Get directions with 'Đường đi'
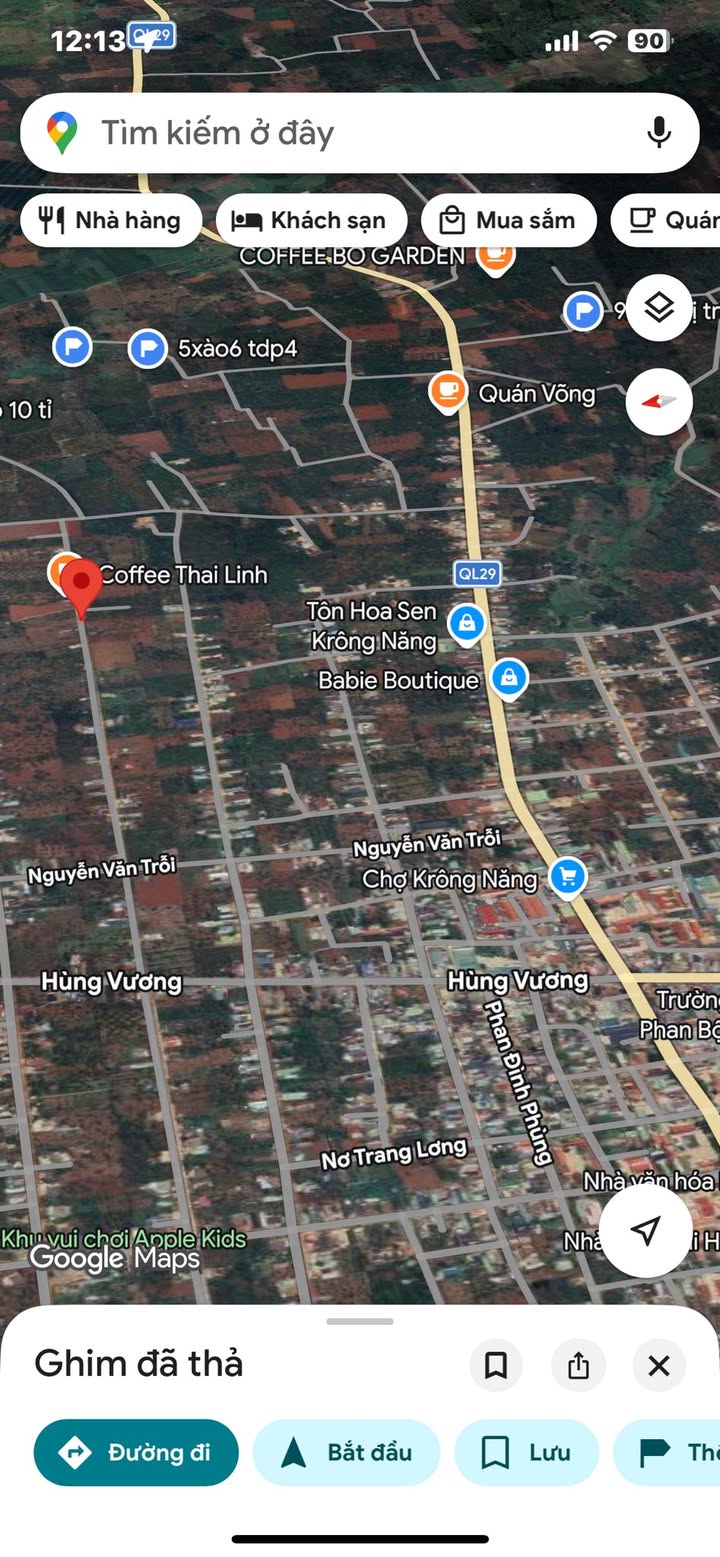This screenshot has height=1557, width=720. 136,1452
